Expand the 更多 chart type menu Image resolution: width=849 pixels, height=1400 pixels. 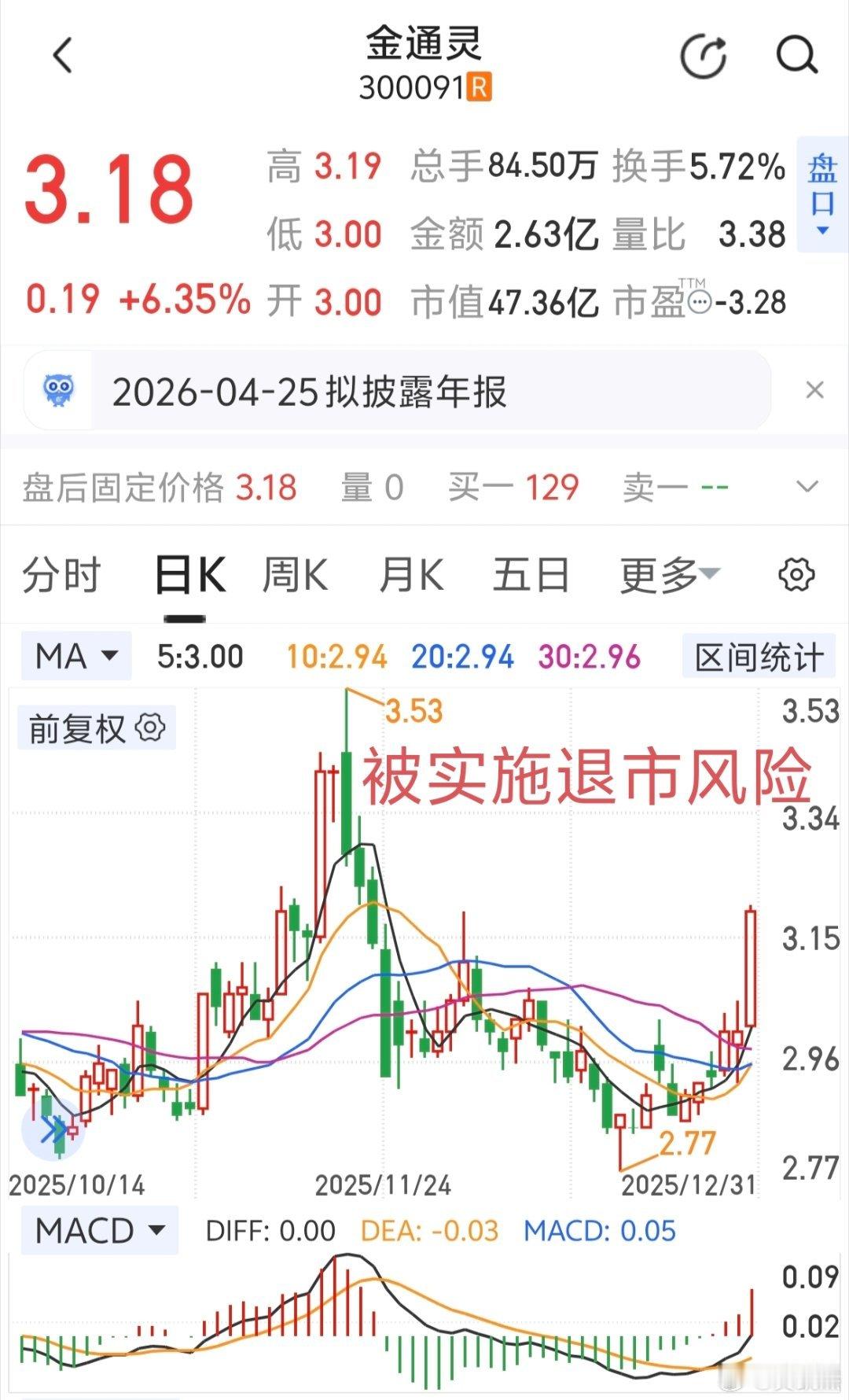point(664,574)
